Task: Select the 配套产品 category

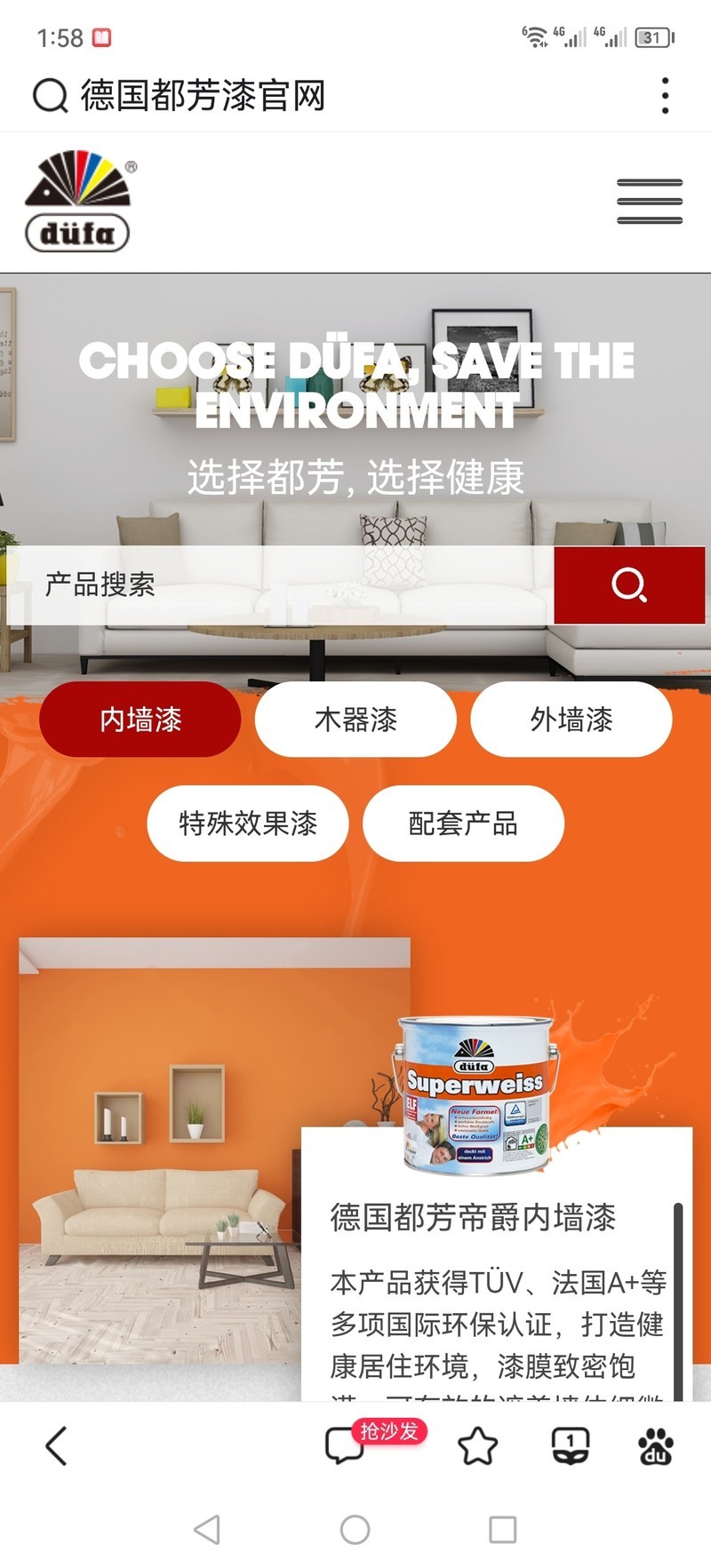Action: point(463,824)
